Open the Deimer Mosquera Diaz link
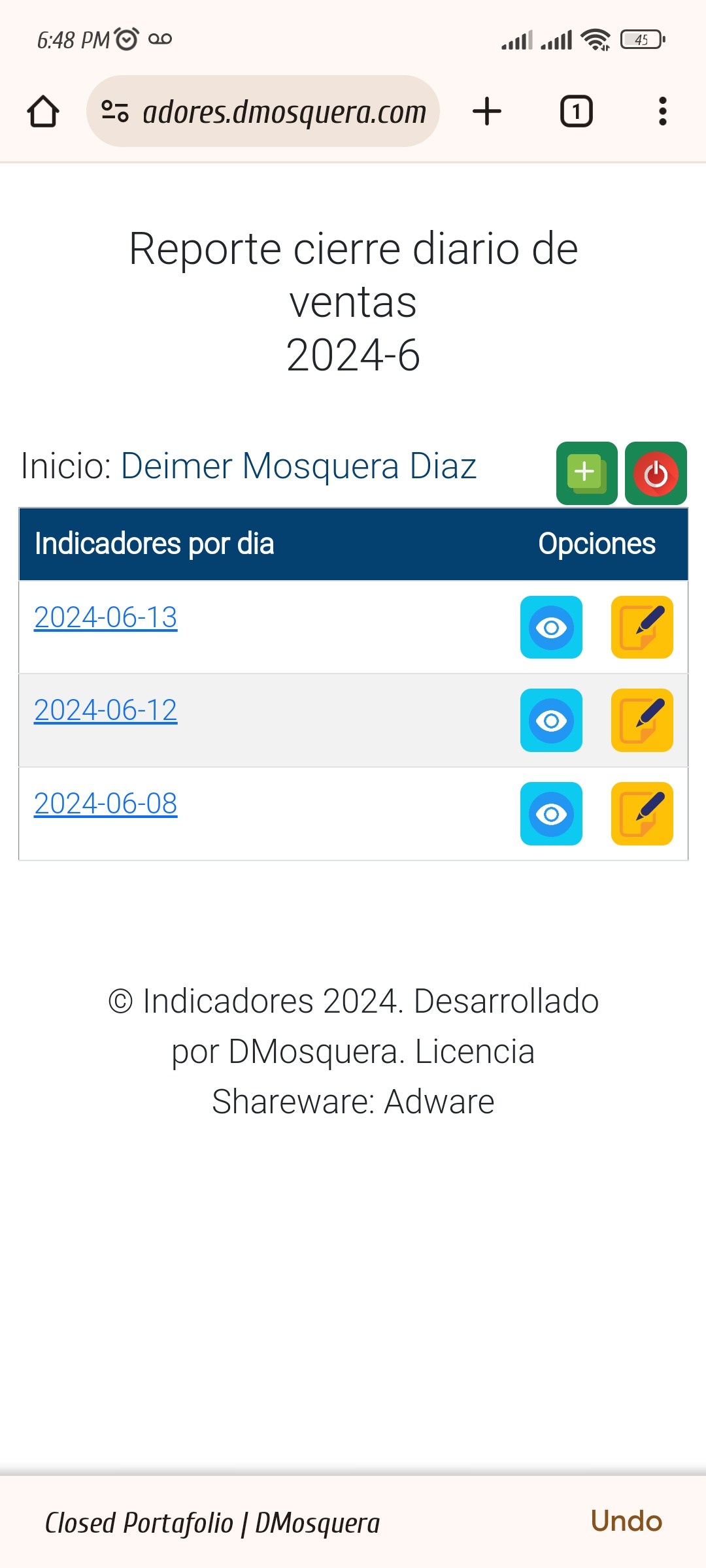706x1568 pixels. coord(298,466)
